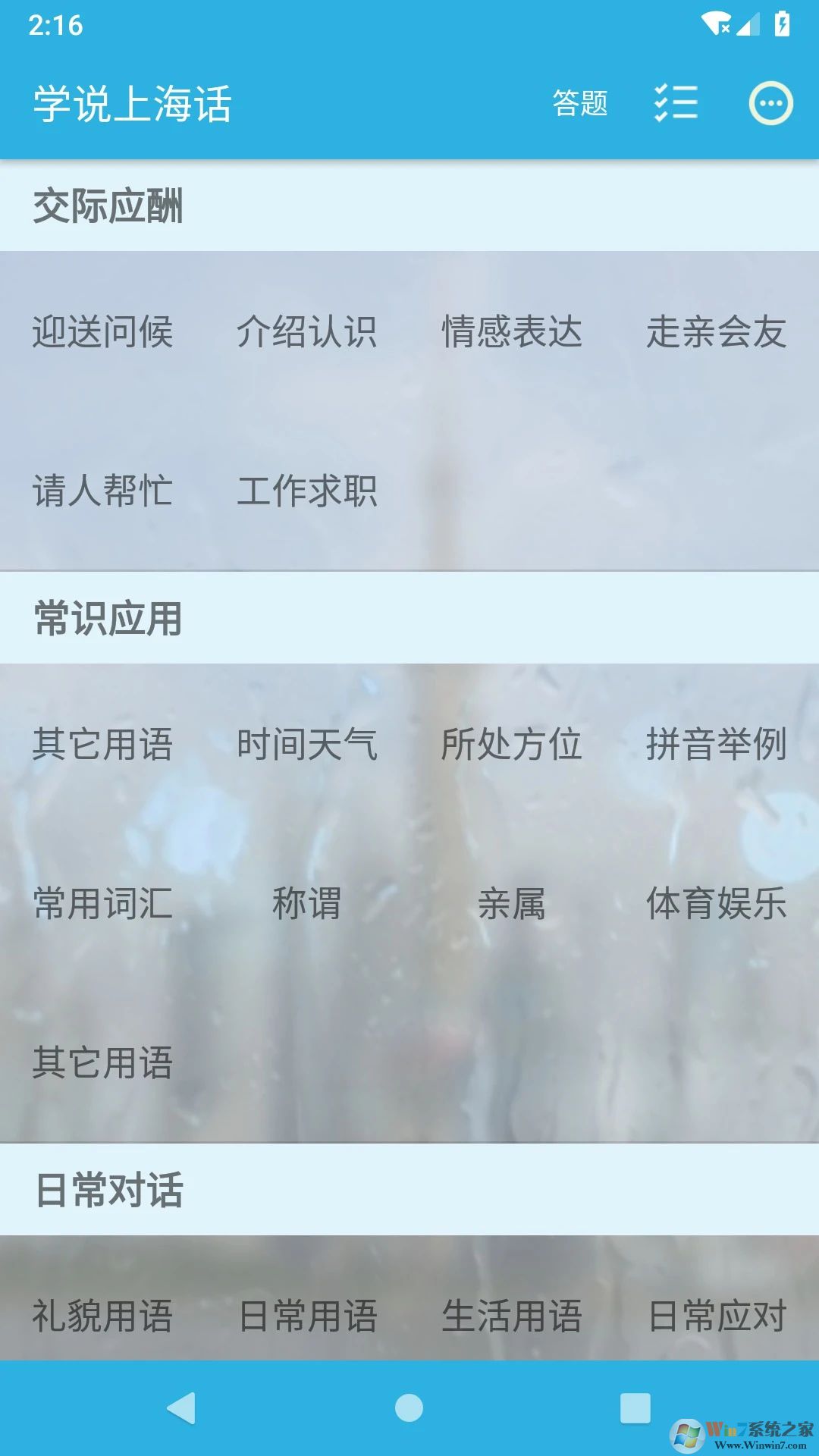Open the checklist view icon in toolbar

pyautogui.click(x=674, y=104)
